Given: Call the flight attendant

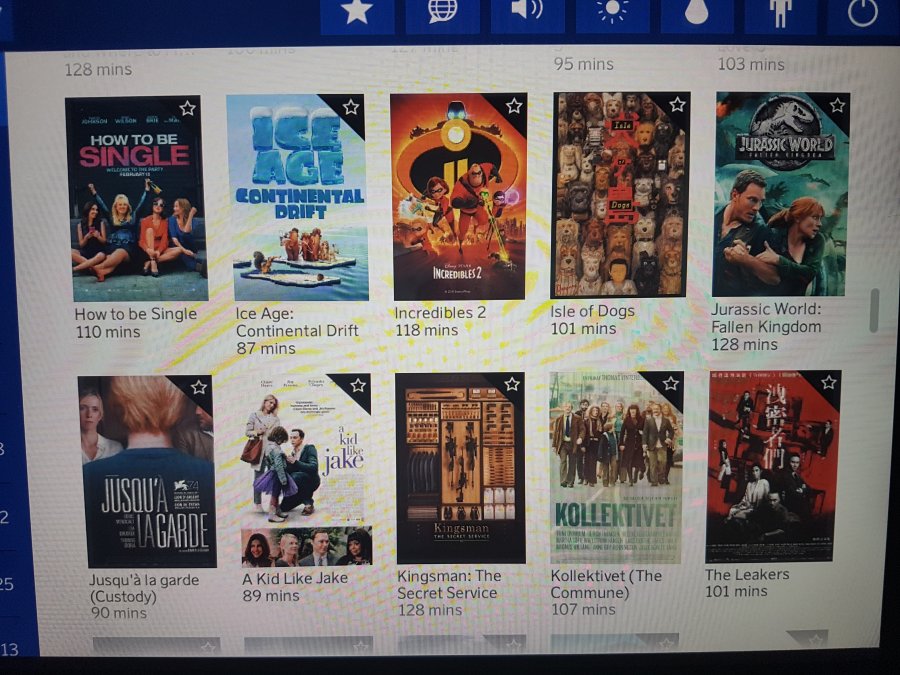Looking at the screenshot, I should pos(781,12).
